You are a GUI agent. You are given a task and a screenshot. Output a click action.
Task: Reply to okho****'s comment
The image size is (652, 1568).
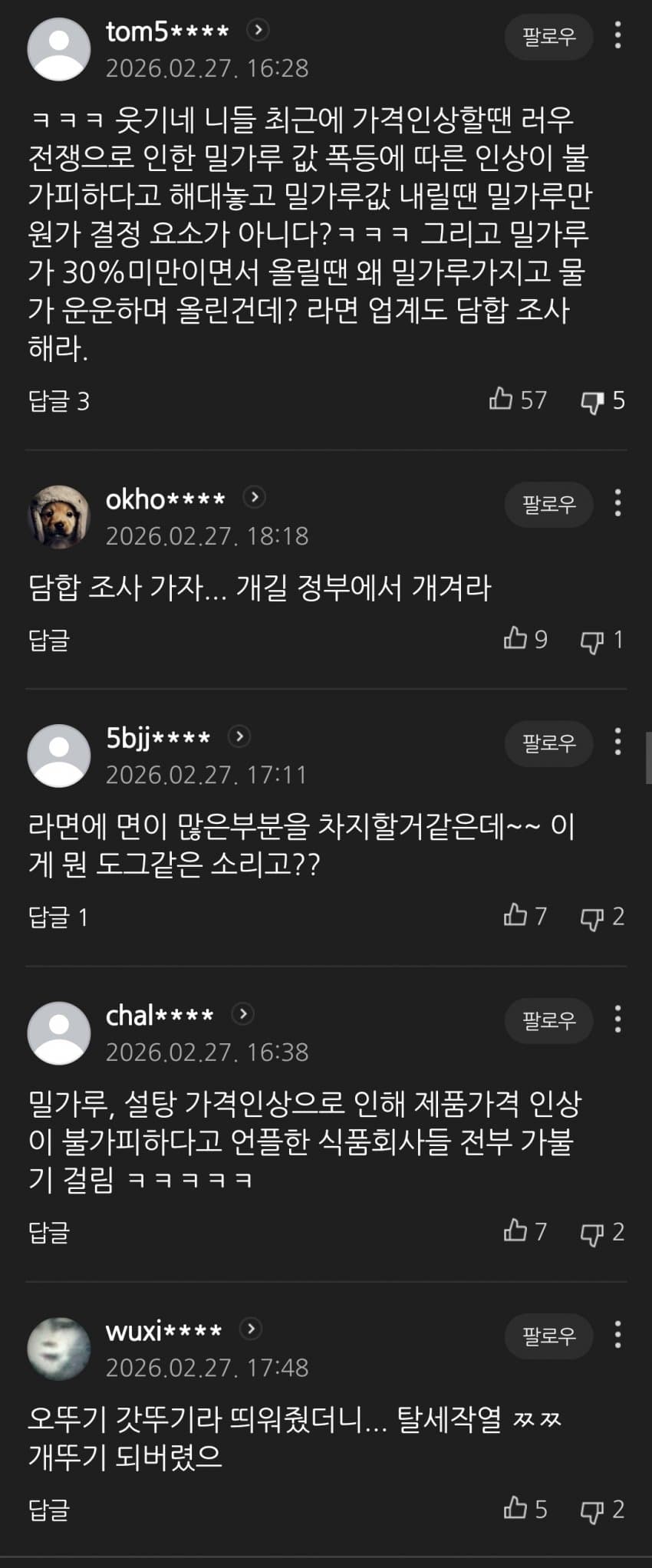point(49,639)
